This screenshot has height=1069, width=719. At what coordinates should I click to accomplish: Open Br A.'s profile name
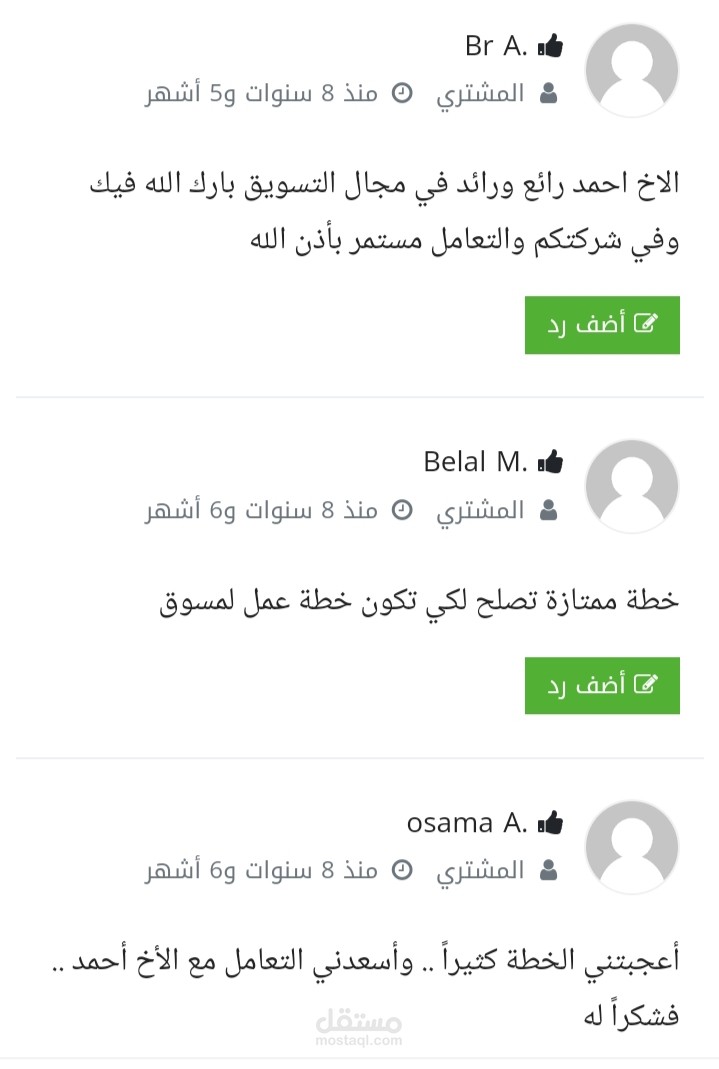coord(496,46)
